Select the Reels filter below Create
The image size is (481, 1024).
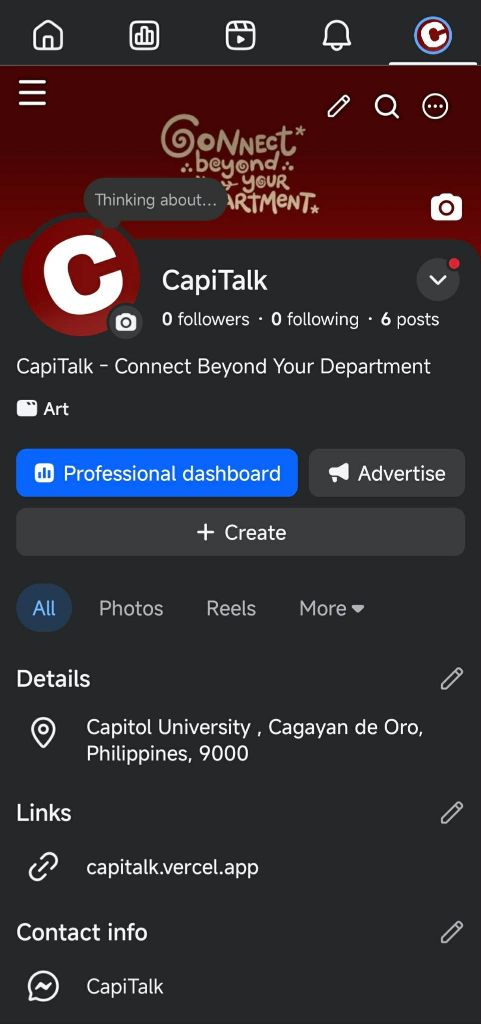[x=231, y=608]
